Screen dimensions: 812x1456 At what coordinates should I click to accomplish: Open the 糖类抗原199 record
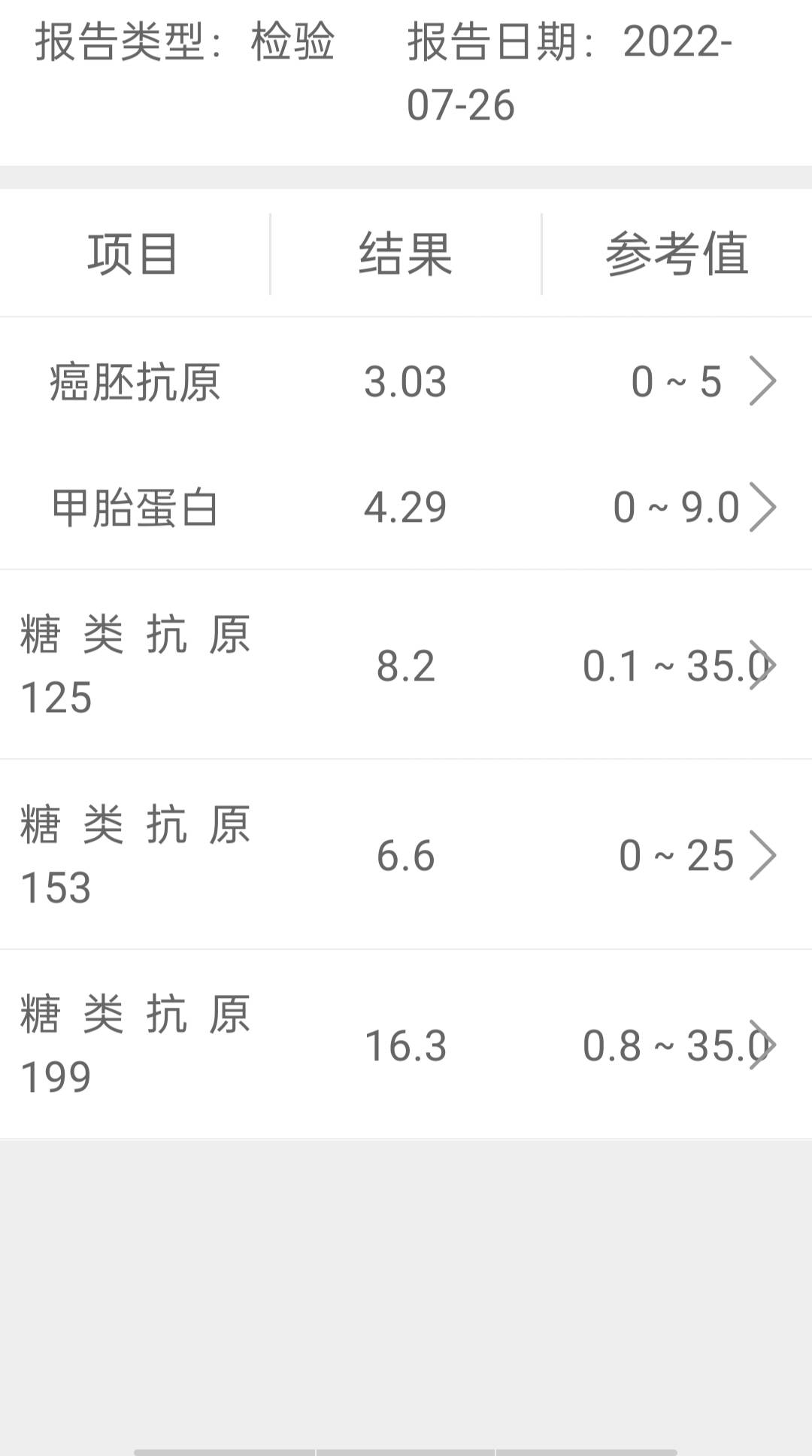(x=135, y=1044)
